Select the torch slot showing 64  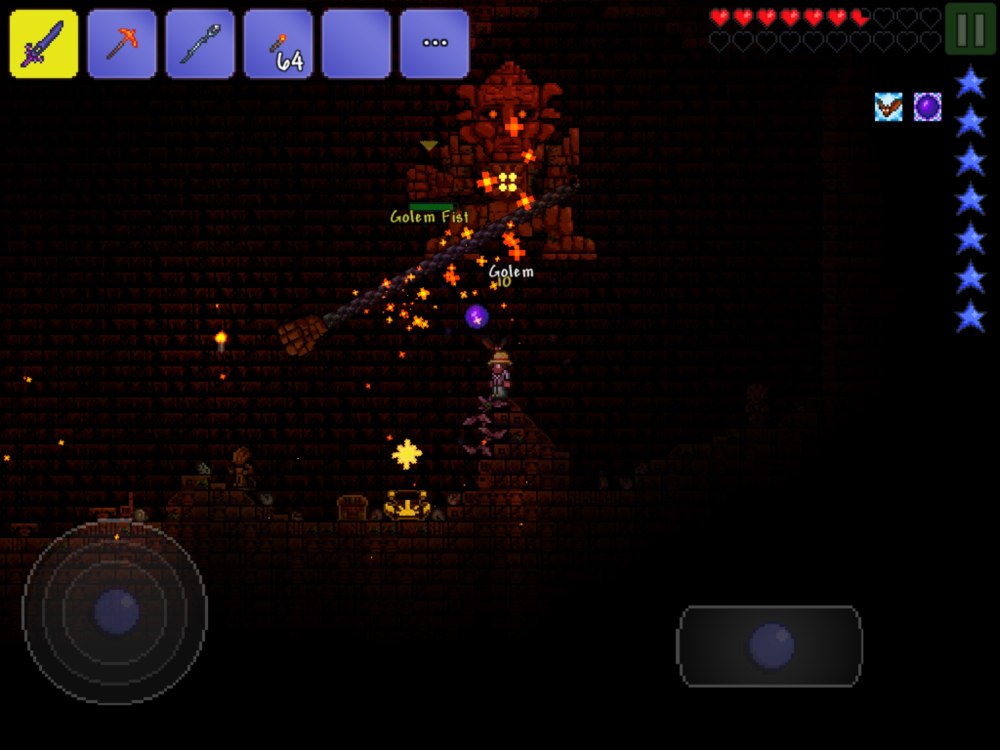(x=278, y=44)
